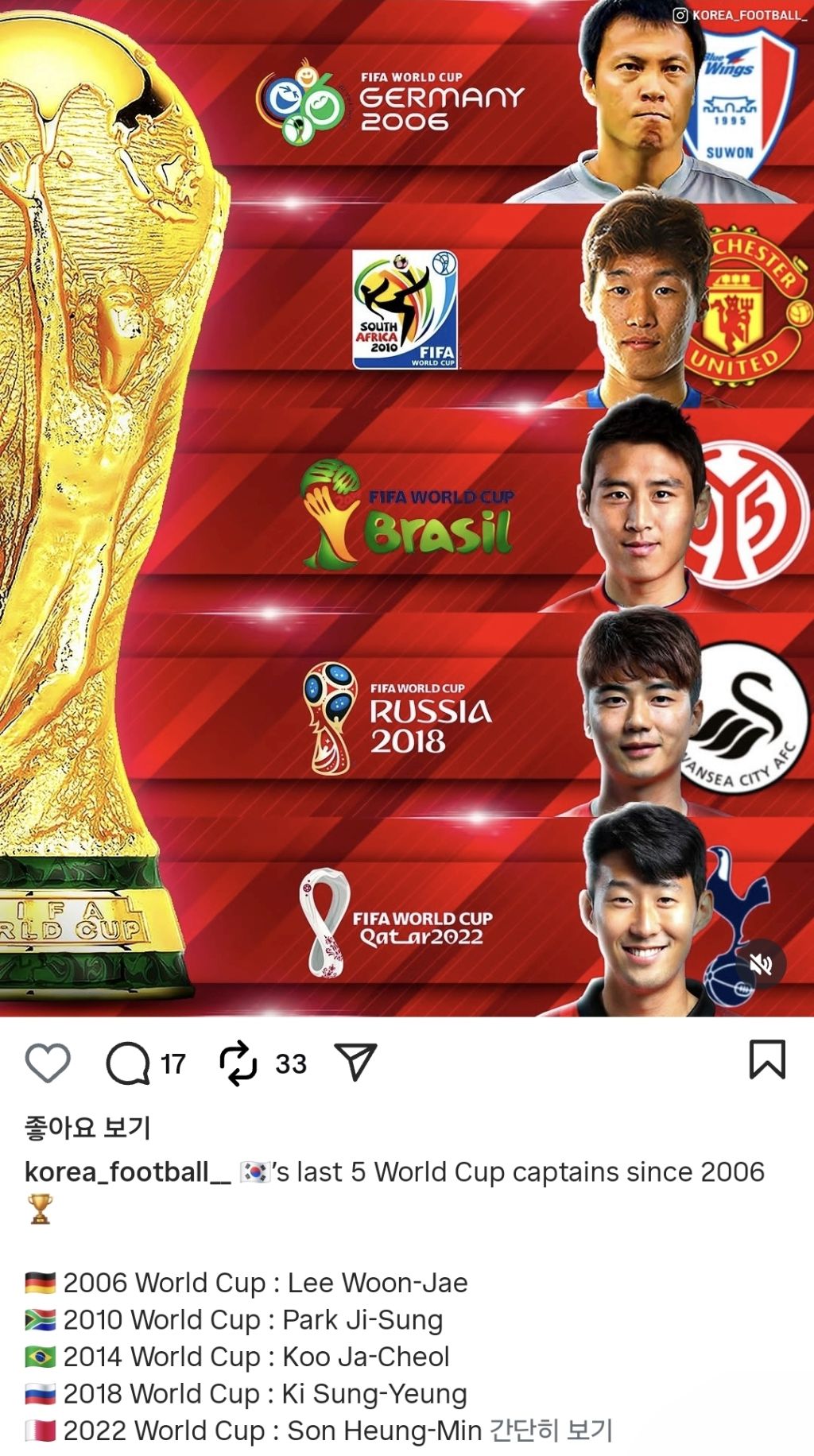Repost the World Cup captains post
The image size is (814, 1456).
(238, 1063)
